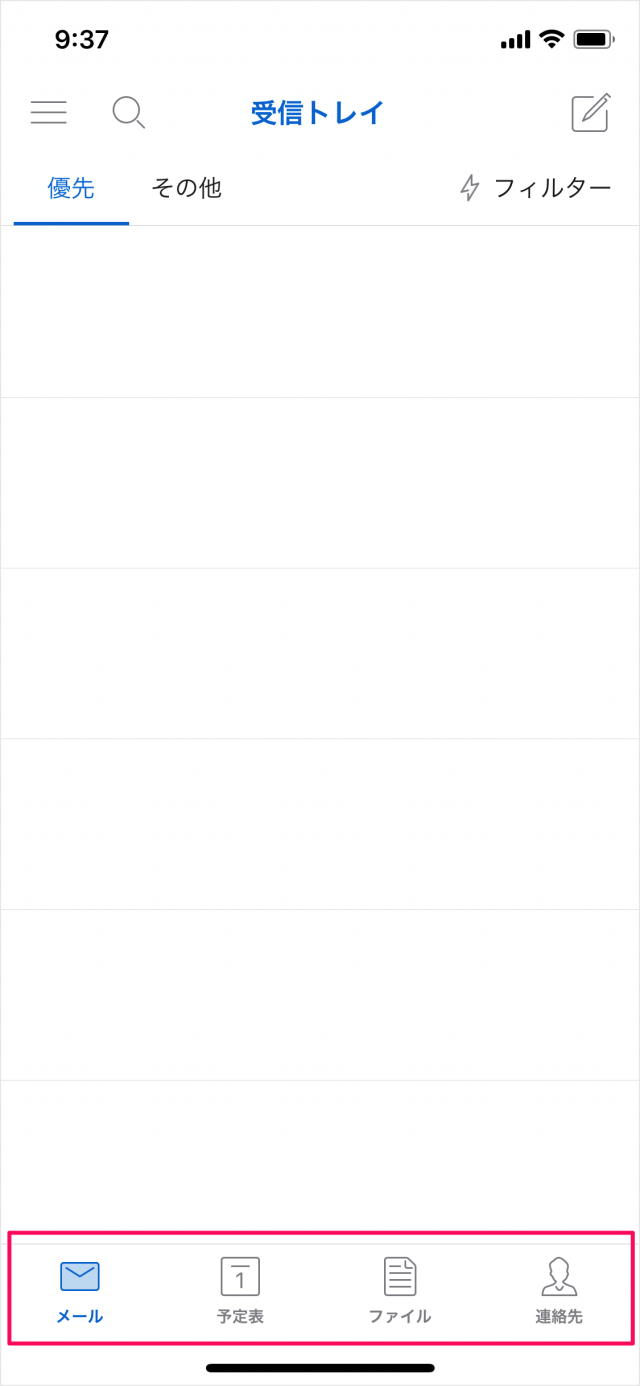Image resolution: width=640 pixels, height=1386 pixels.
Task: Switch to the その他 tab
Action: point(186,188)
